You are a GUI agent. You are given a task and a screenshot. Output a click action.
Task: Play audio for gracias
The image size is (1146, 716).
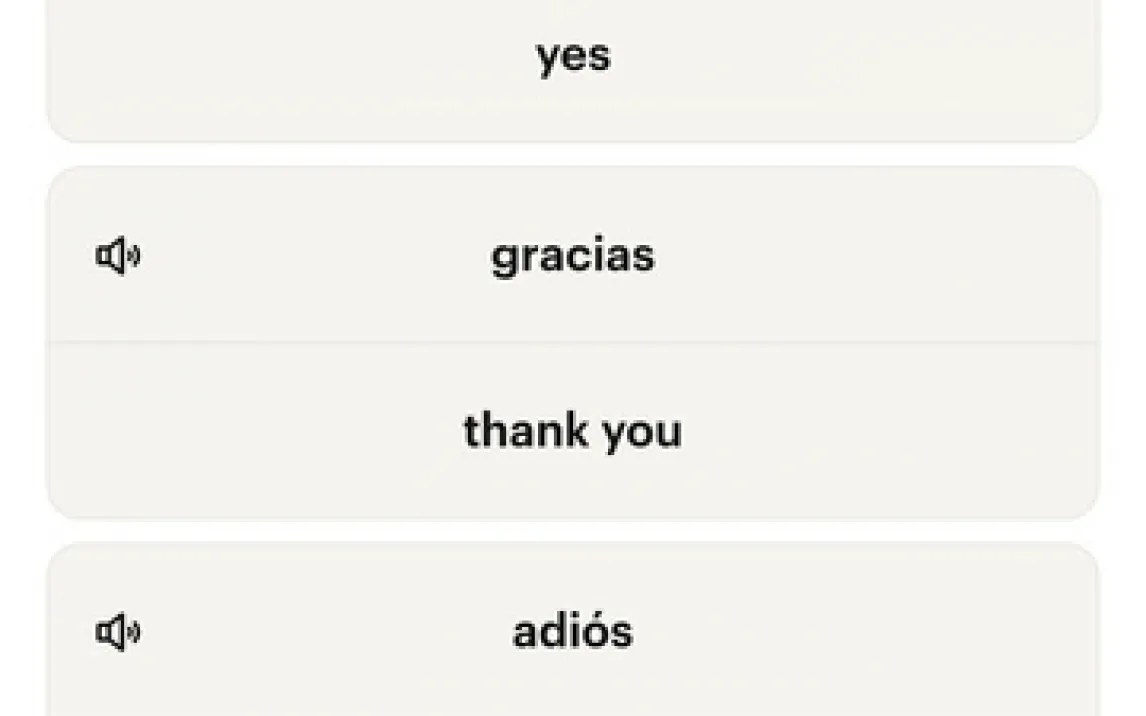click(x=118, y=257)
